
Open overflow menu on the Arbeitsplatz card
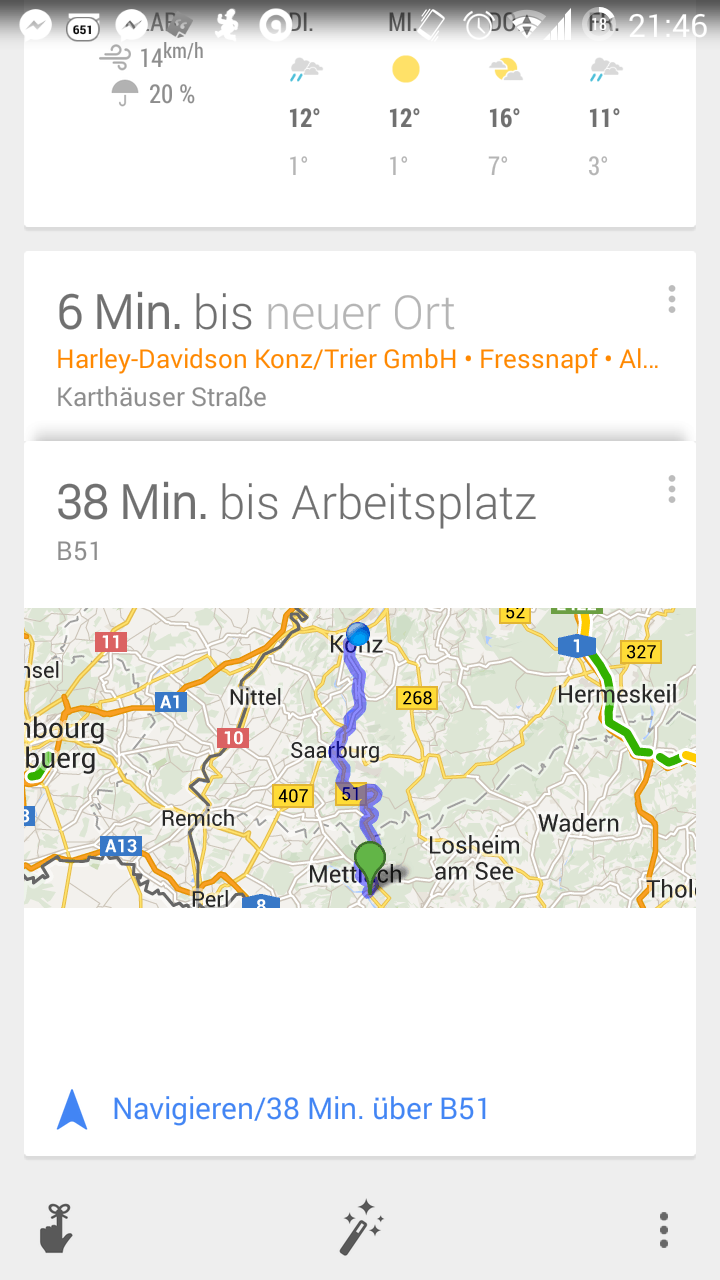[672, 489]
